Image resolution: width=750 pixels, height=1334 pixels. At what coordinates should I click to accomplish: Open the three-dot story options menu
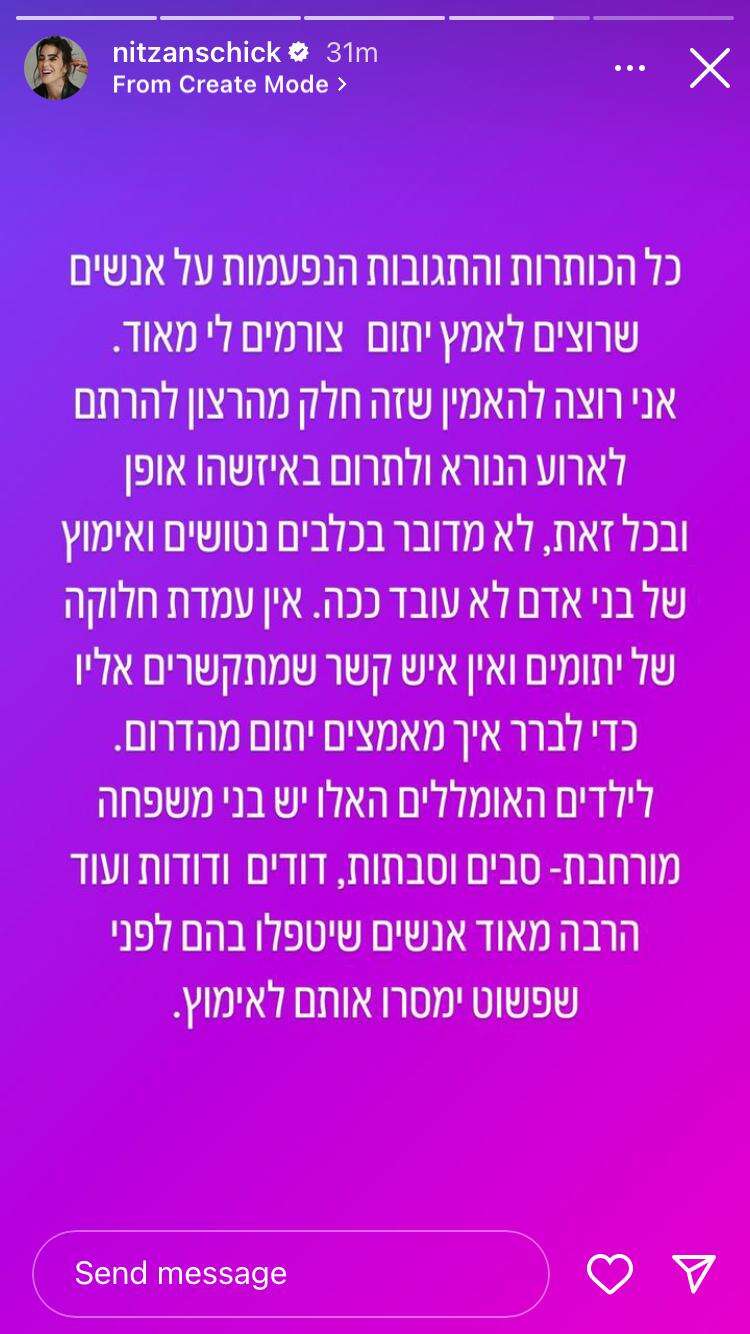[x=629, y=68]
